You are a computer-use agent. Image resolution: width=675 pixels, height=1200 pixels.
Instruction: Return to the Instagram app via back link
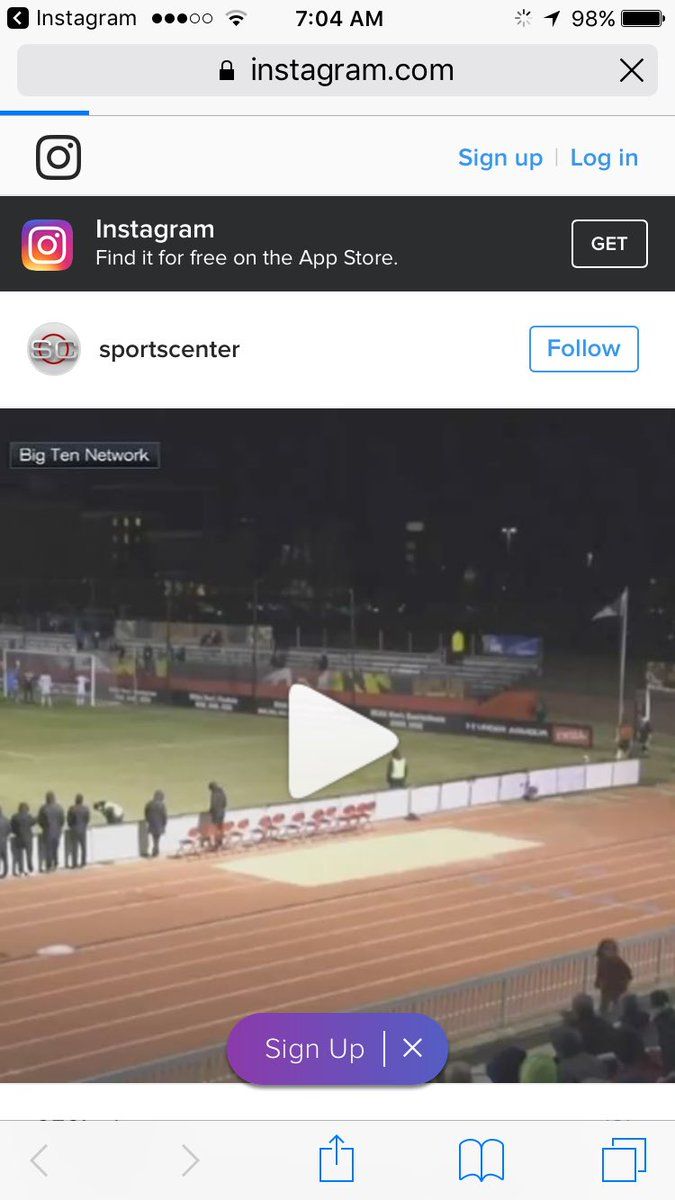tap(72, 18)
